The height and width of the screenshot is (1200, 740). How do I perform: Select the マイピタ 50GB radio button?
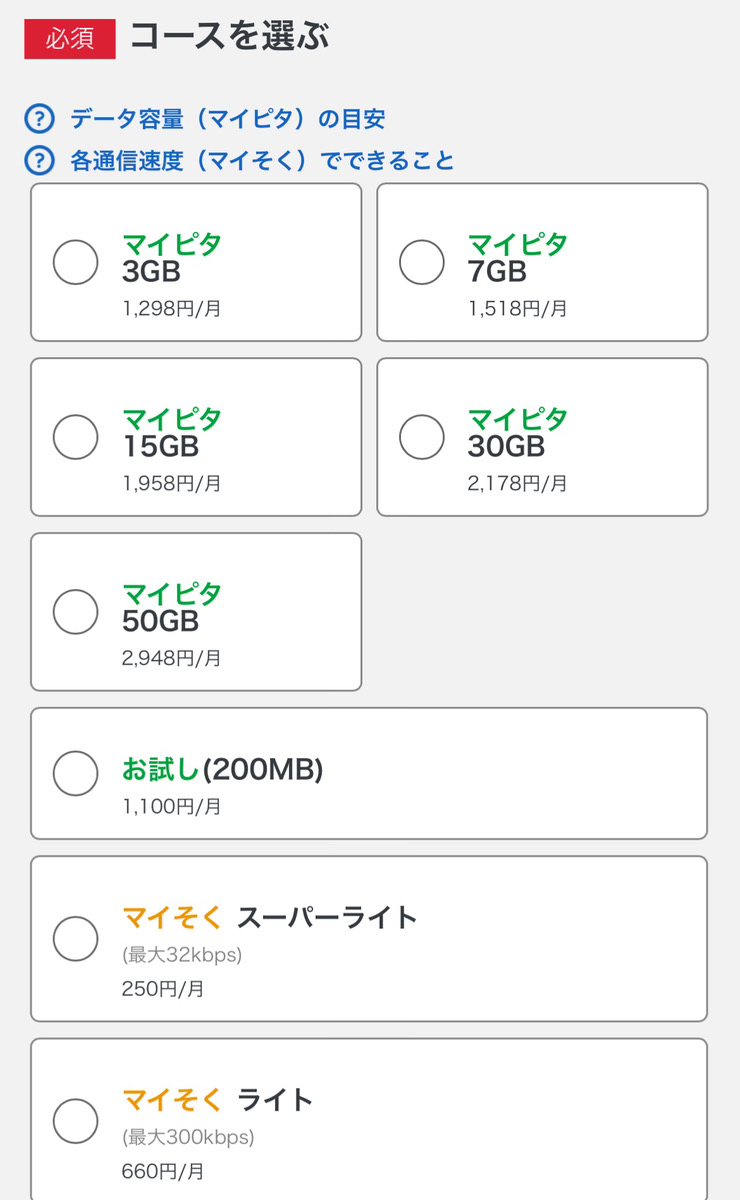point(75,611)
